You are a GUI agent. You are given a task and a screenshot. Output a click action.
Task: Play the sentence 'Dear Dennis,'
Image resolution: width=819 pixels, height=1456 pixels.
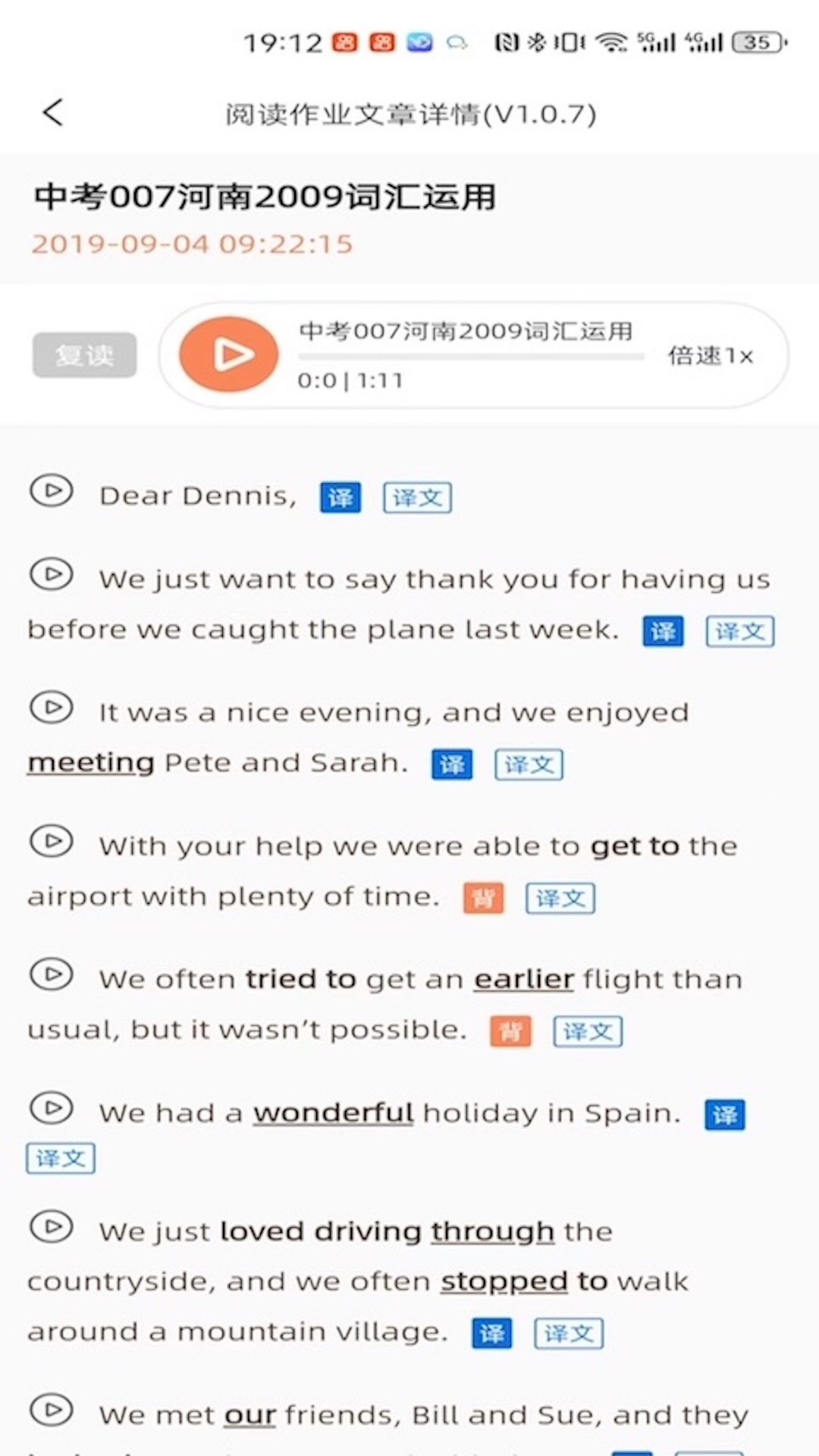pos(52,491)
